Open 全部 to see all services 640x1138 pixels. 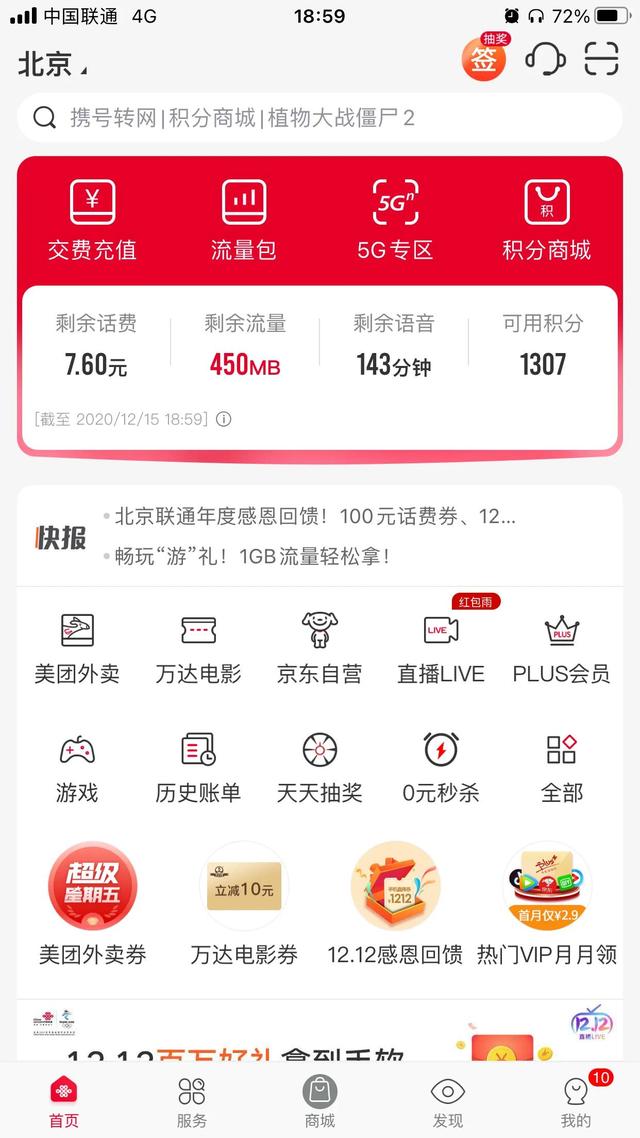(561, 768)
